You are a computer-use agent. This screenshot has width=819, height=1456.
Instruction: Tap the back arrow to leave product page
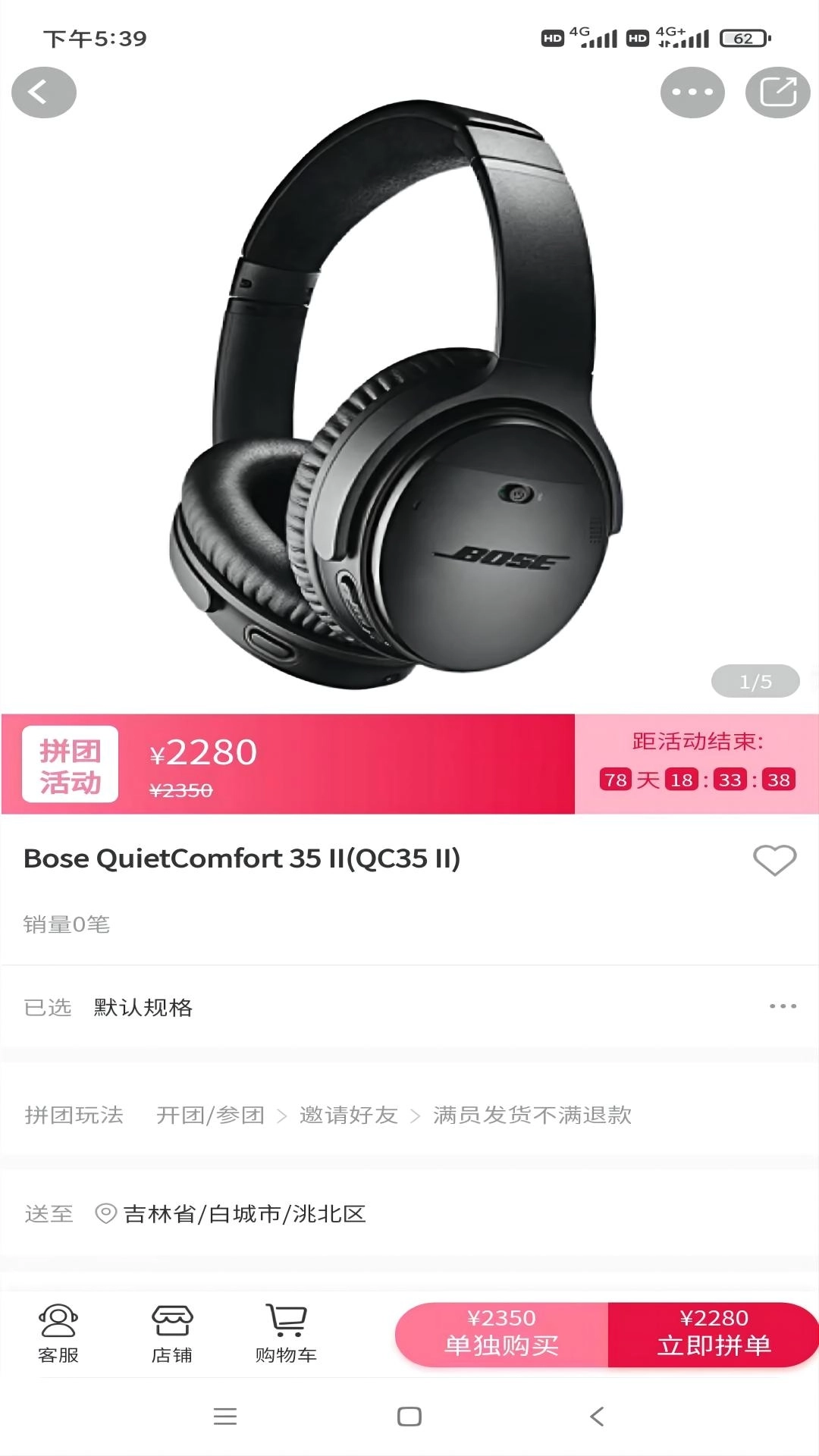pyautogui.click(x=43, y=92)
